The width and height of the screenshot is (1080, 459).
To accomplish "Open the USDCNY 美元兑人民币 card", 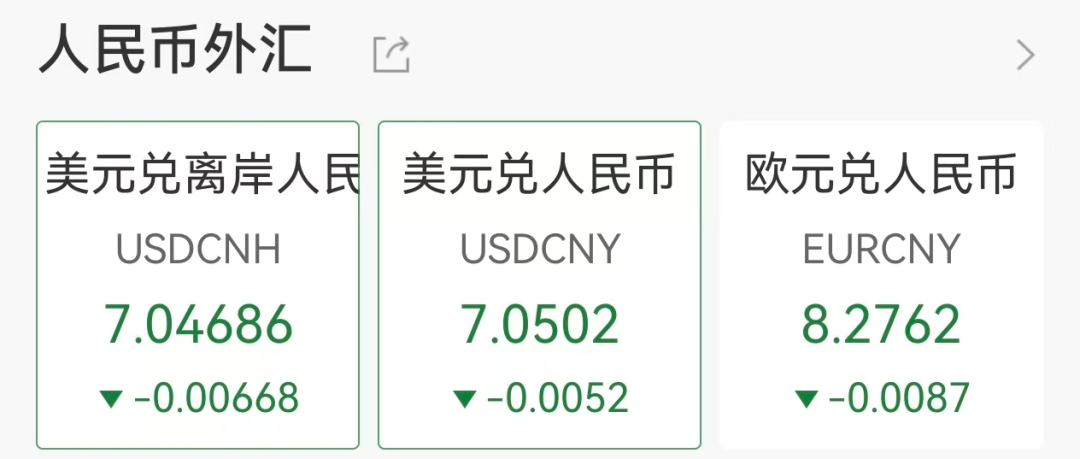I will click(539, 285).
